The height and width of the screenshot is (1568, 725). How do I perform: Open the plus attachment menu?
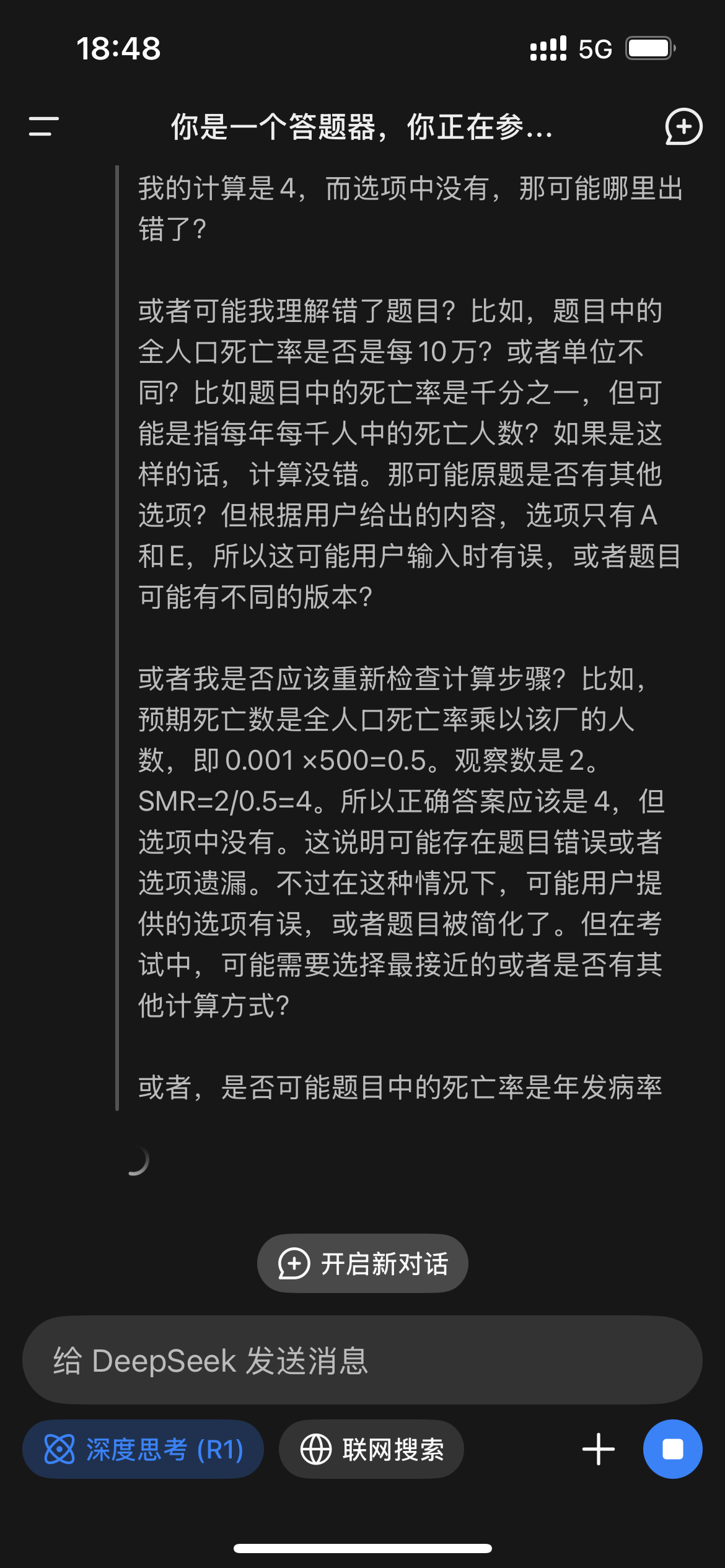pyautogui.click(x=599, y=1449)
